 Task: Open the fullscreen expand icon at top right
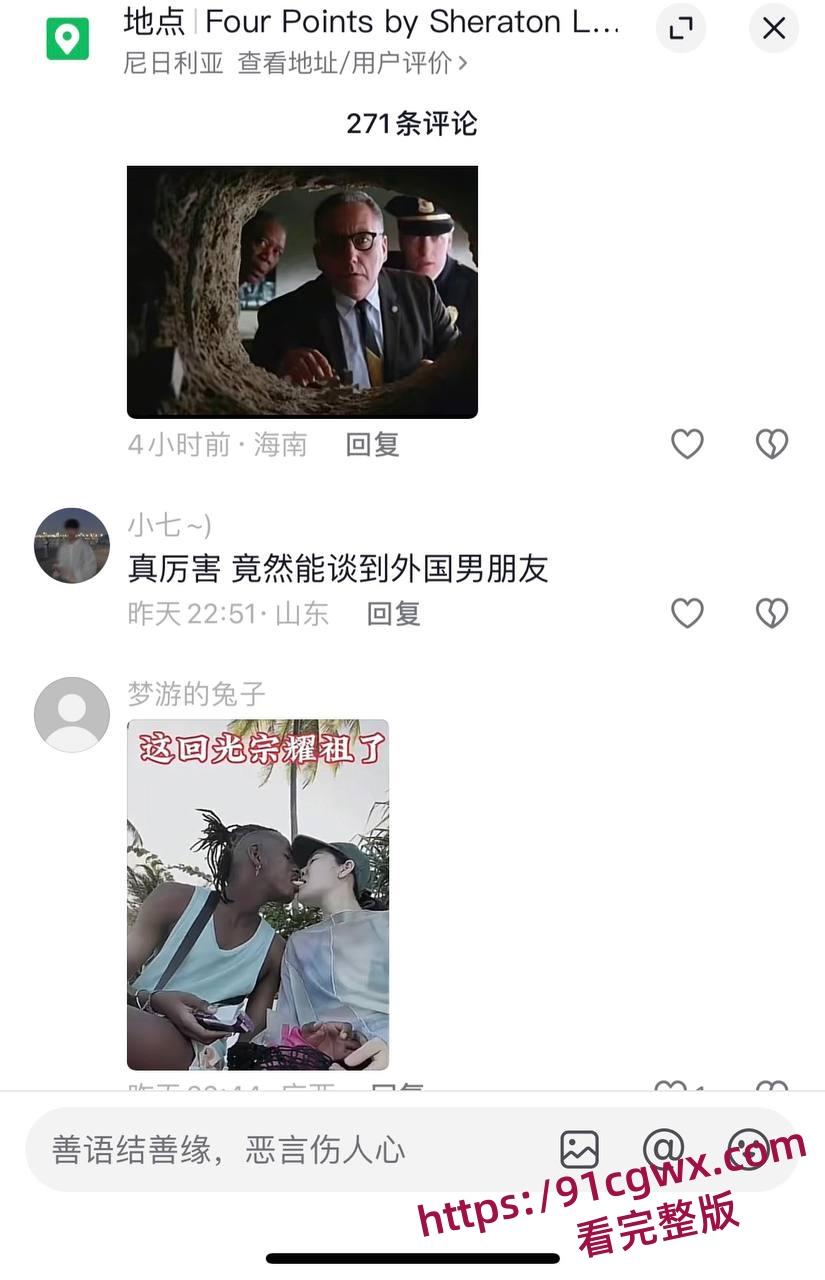(681, 28)
